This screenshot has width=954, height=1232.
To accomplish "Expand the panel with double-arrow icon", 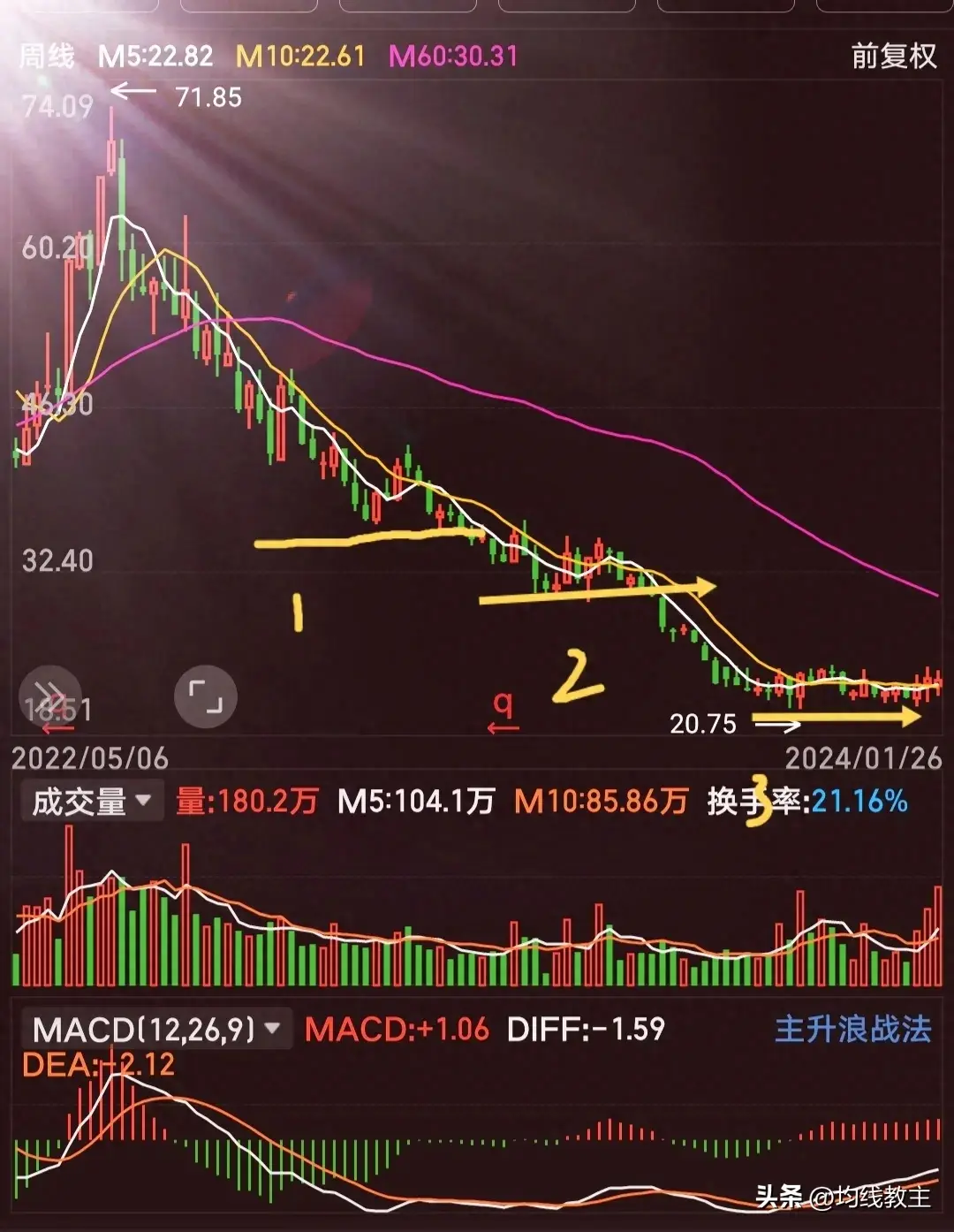I will (50, 696).
